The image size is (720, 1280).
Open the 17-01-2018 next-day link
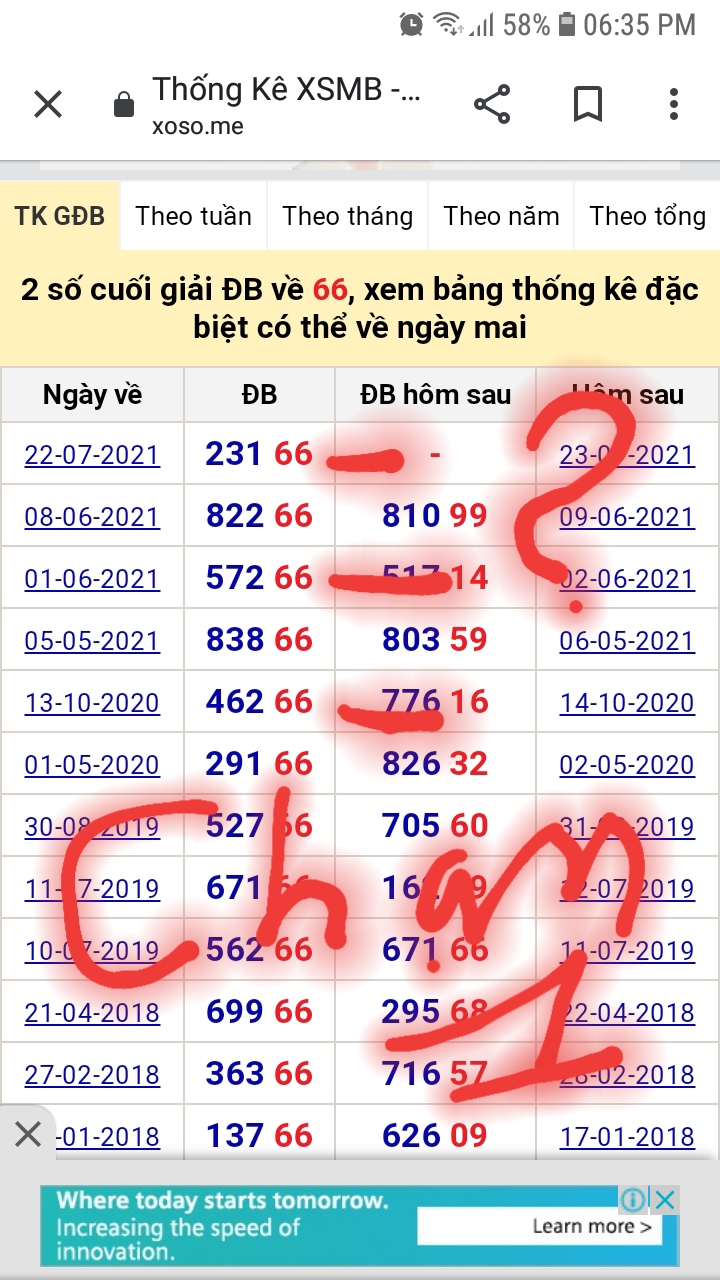point(627,1137)
